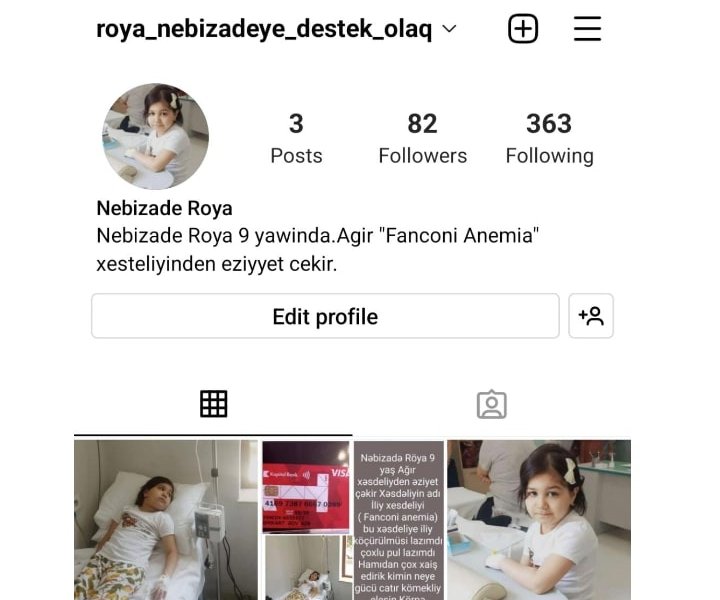The height and width of the screenshot is (600, 720).
Task: Switch to the tagged photos tab
Action: tap(491, 404)
